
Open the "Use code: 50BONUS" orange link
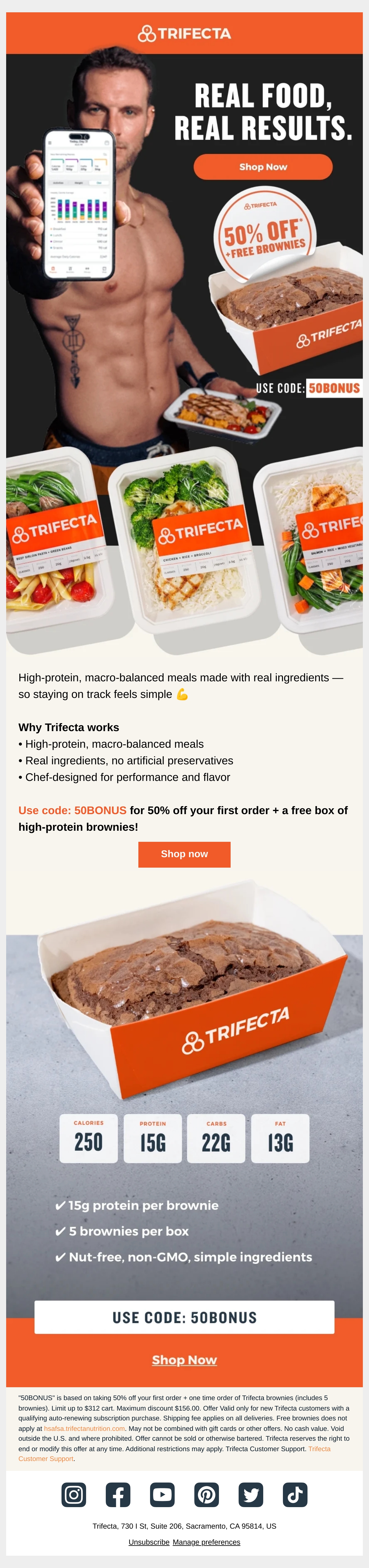click(73, 810)
